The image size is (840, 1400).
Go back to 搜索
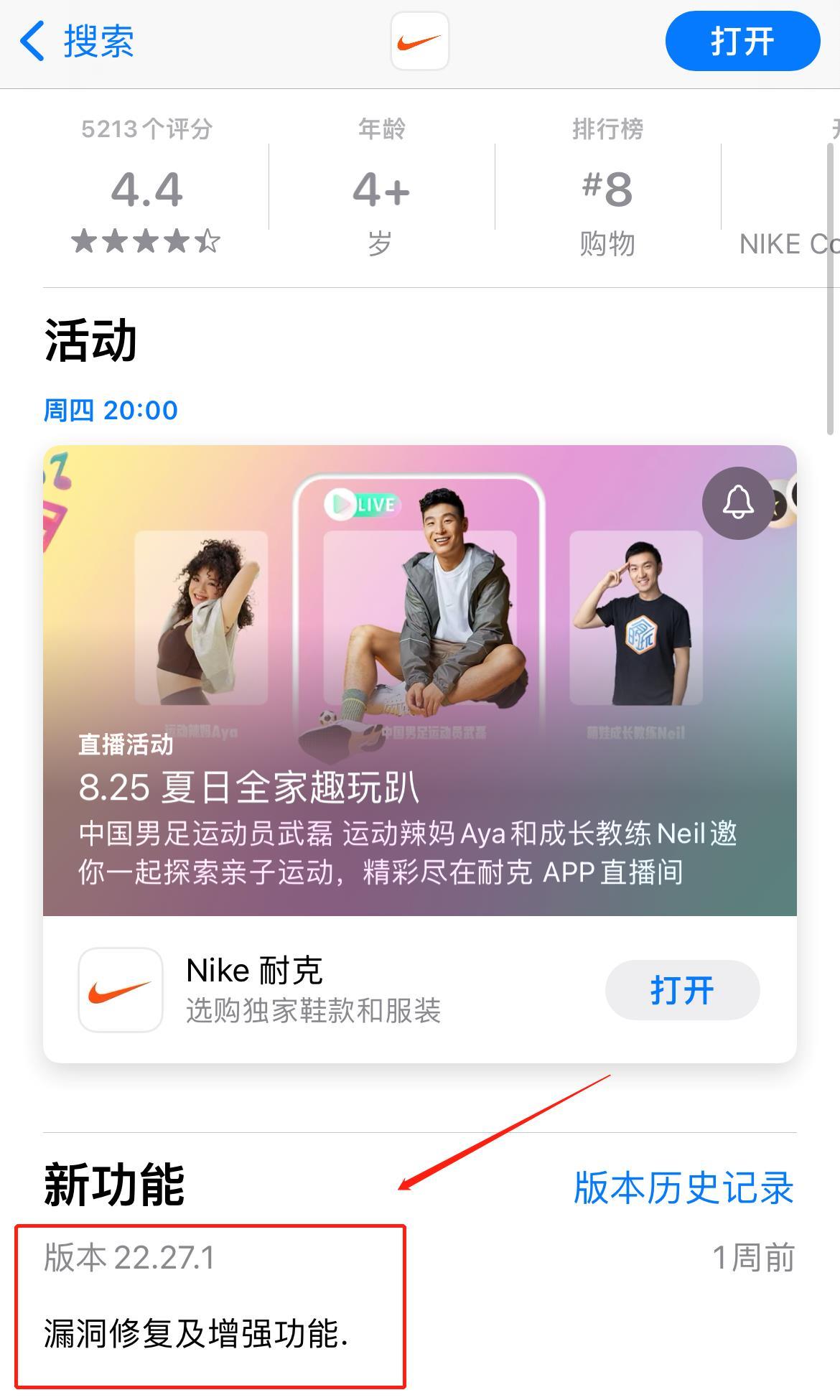tap(78, 41)
